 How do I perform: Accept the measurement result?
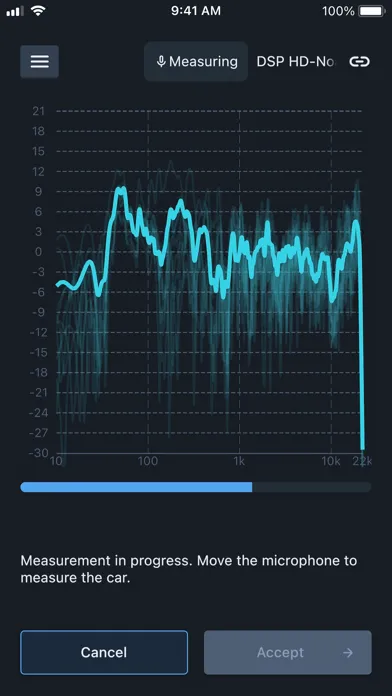coord(288,652)
